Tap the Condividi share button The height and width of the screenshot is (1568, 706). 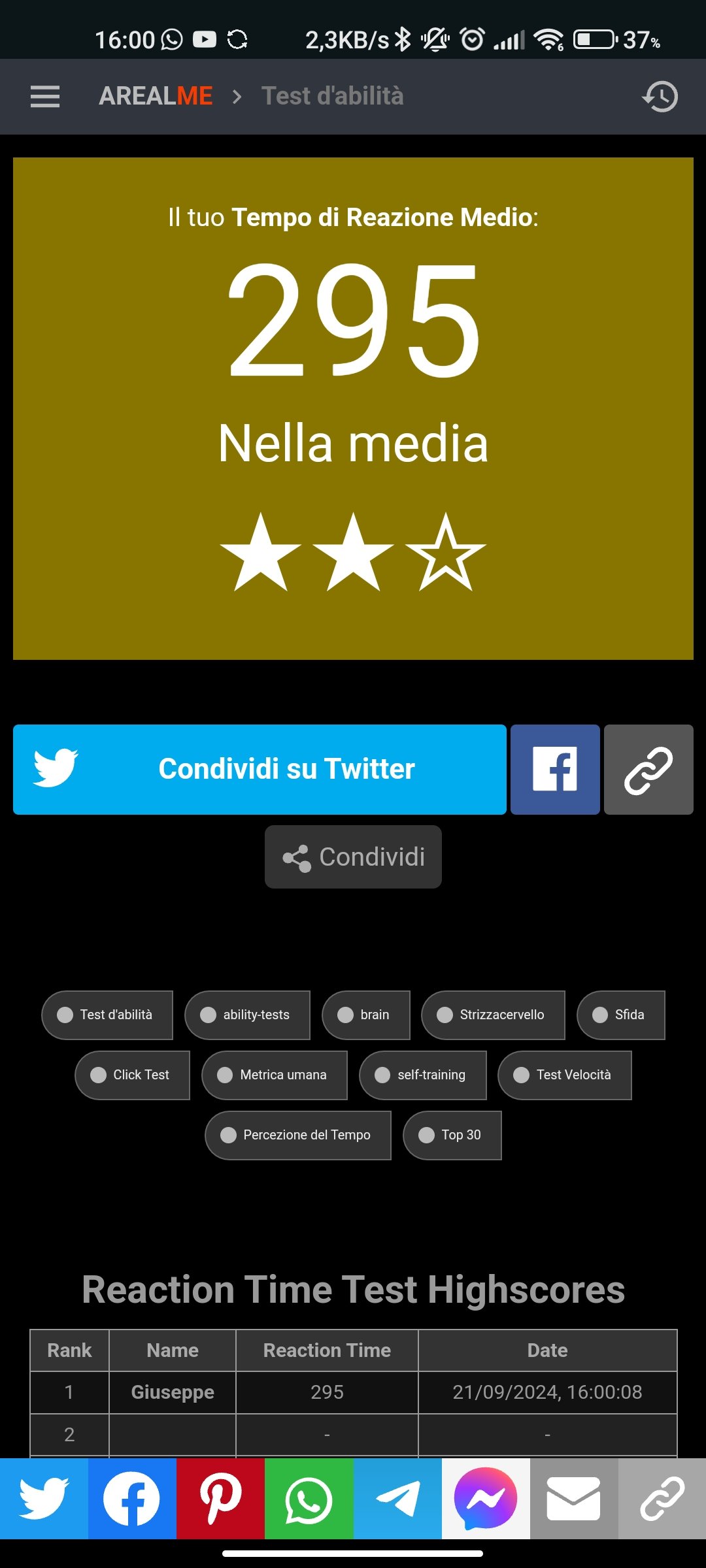coord(353,857)
